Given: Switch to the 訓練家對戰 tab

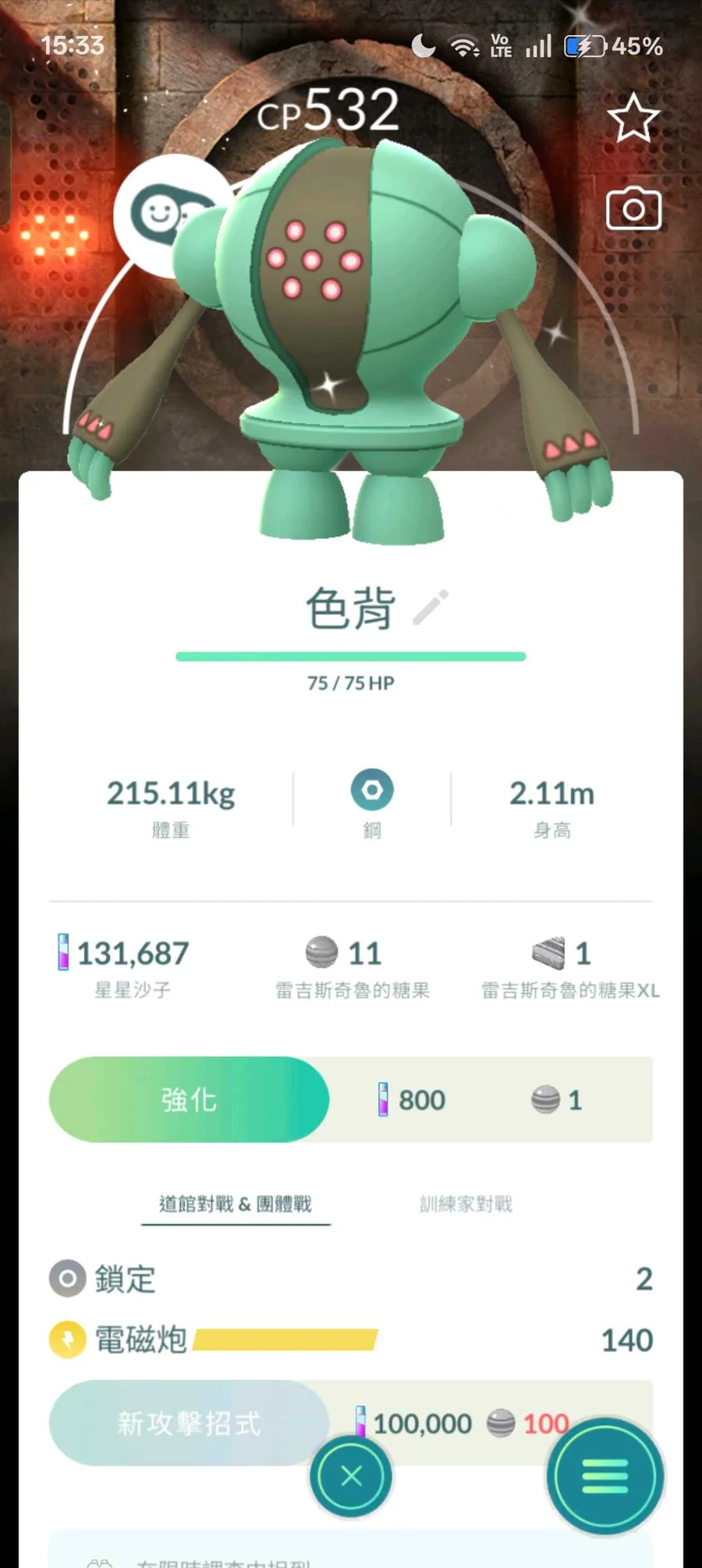Looking at the screenshot, I should click(466, 1204).
